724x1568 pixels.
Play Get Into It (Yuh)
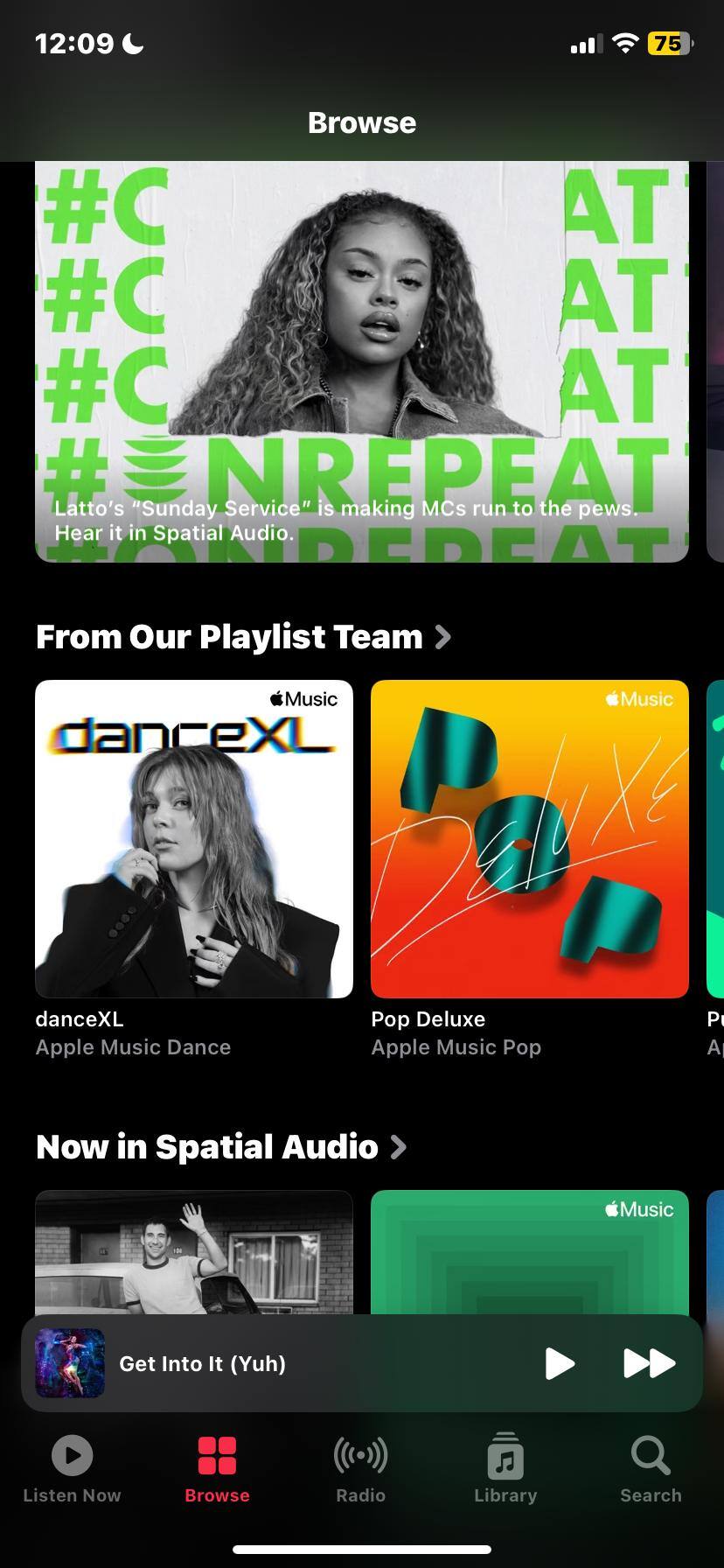[x=560, y=1363]
